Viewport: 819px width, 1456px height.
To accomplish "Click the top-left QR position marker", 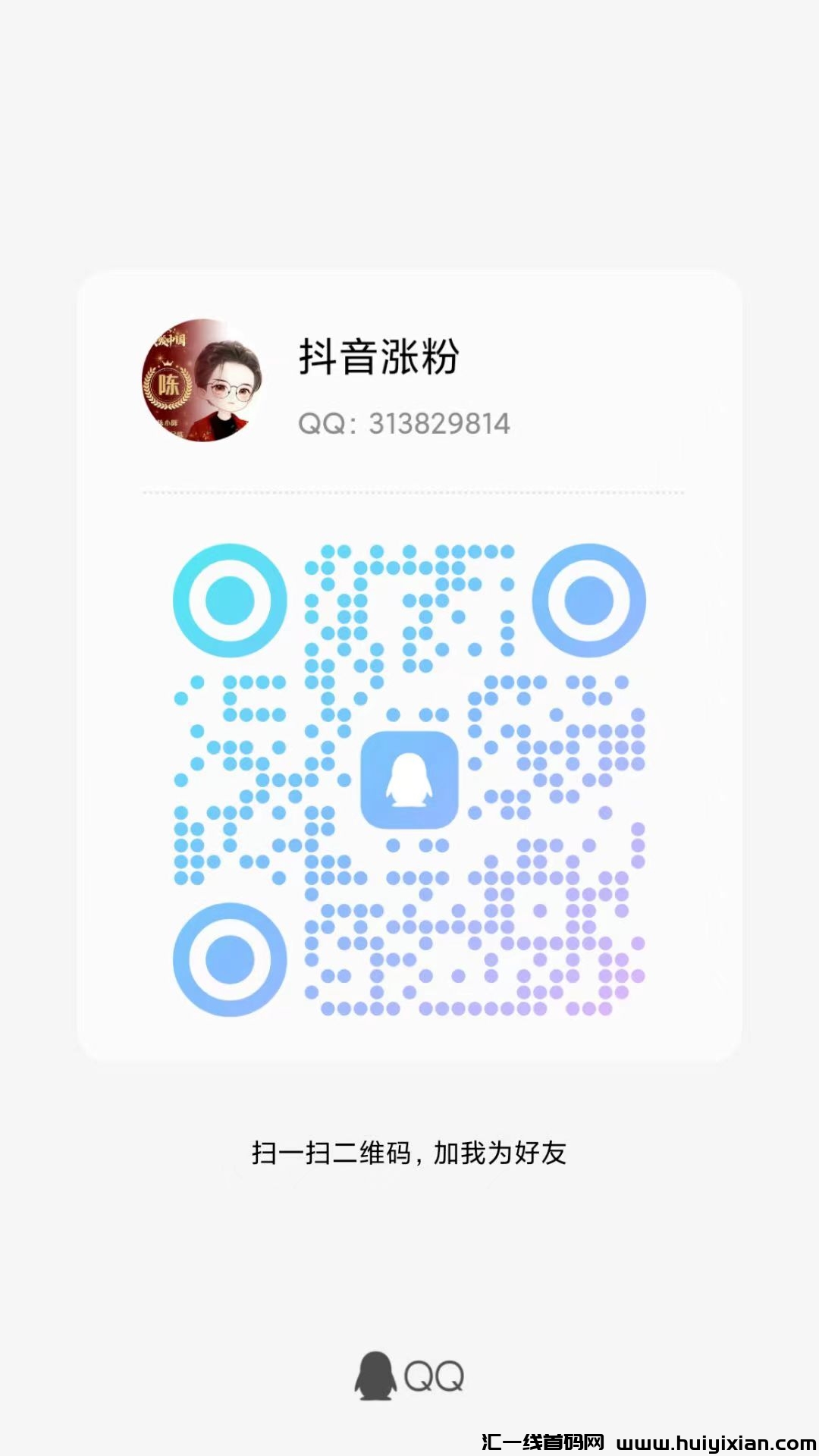I will [x=229, y=600].
